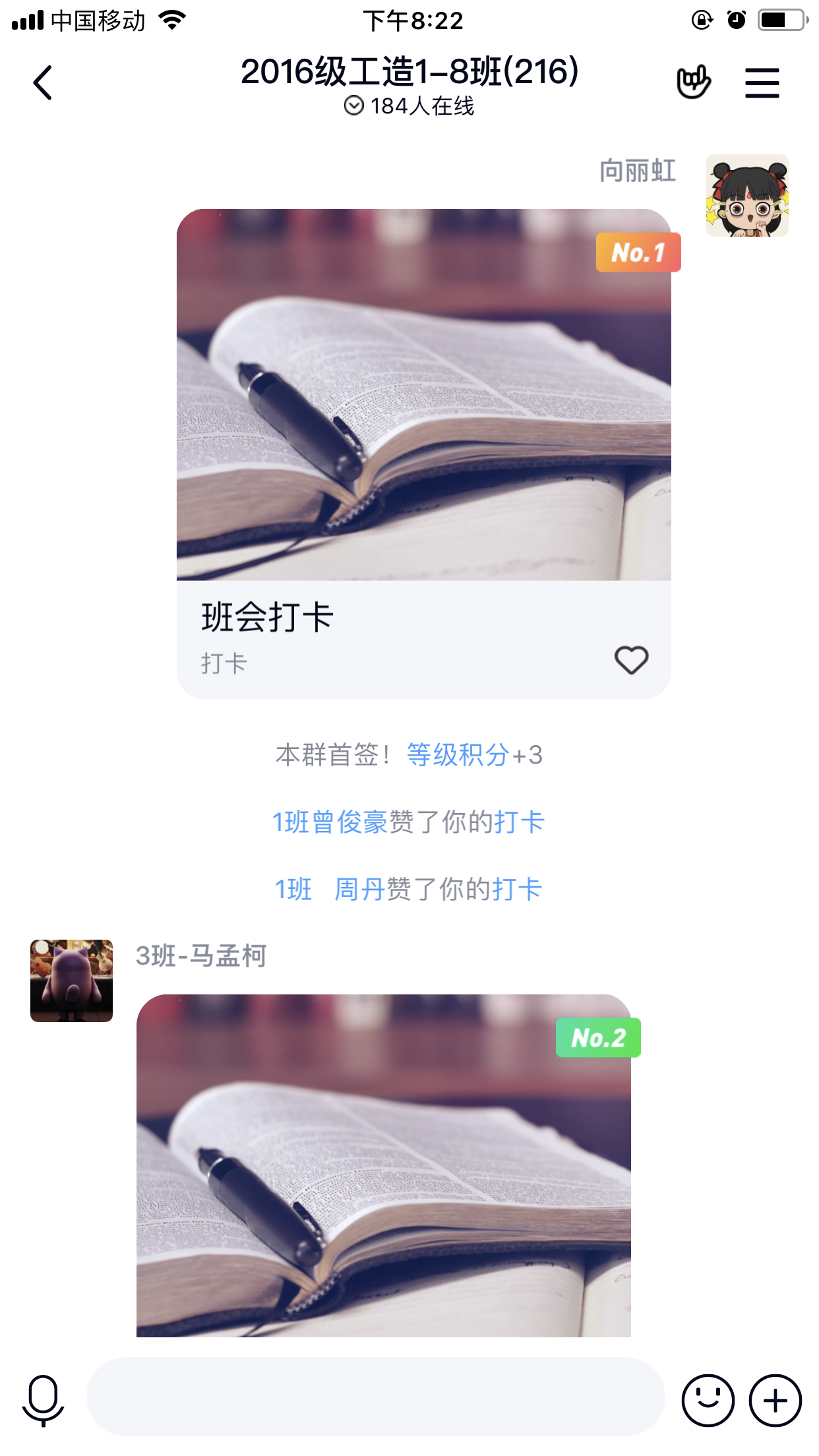819x1456 pixels.
Task: Open the emoji picker
Action: click(708, 1400)
